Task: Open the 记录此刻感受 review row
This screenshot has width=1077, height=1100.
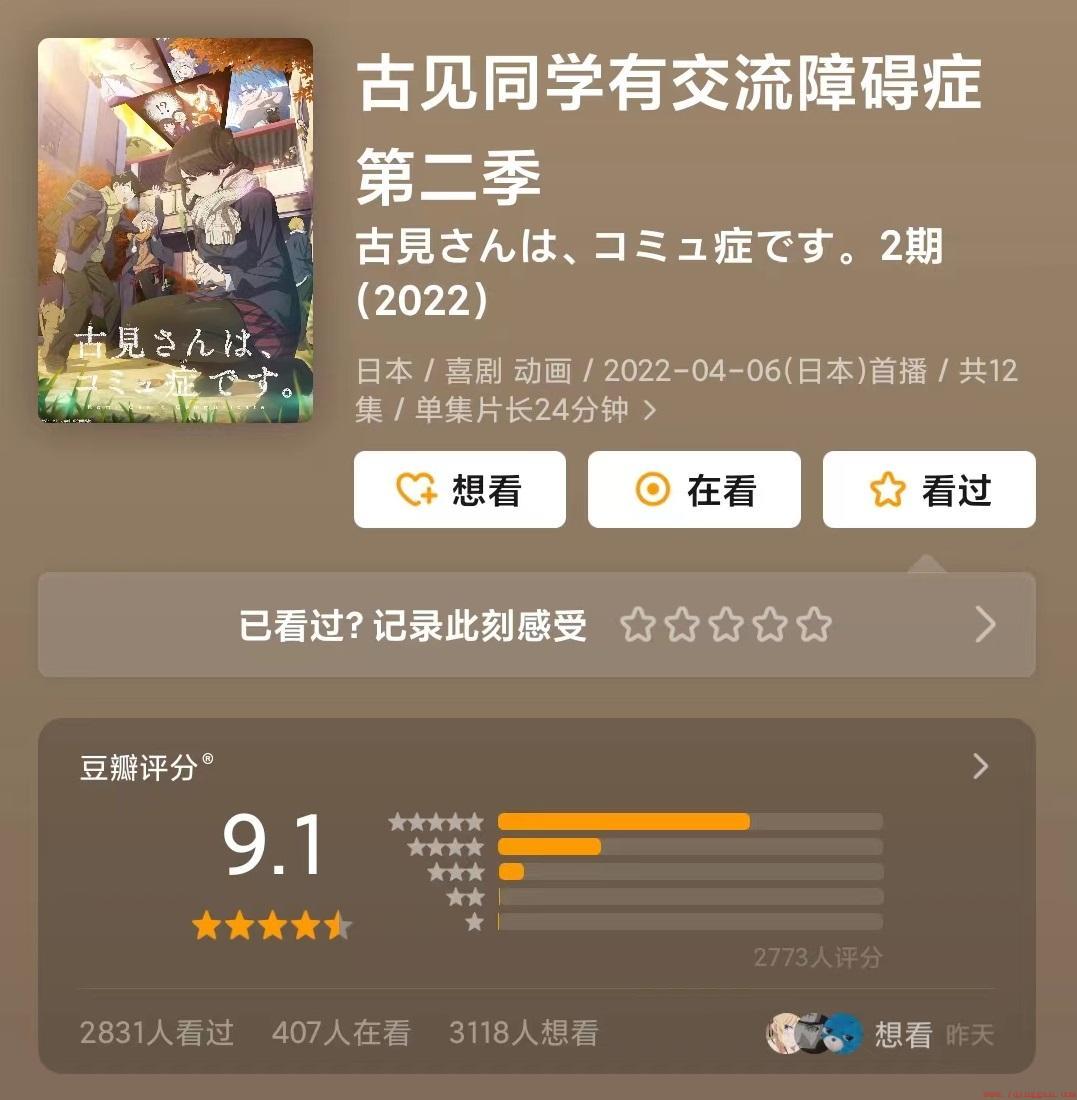Action: (x=985, y=625)
